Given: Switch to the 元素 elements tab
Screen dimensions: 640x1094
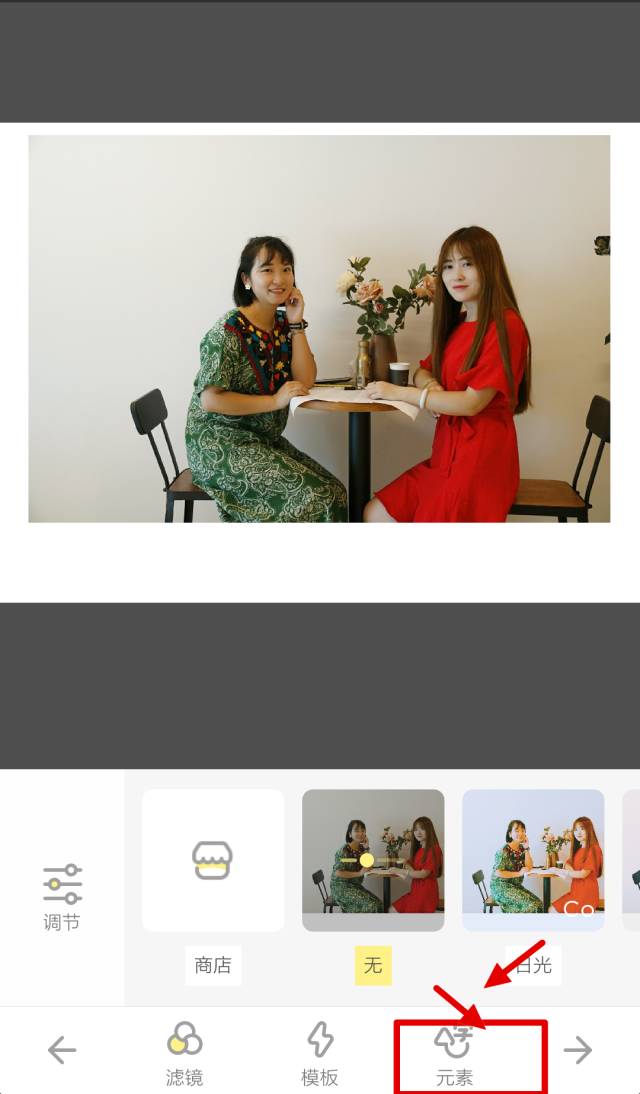Looking at the screenshot, I should click(454, 1055).
